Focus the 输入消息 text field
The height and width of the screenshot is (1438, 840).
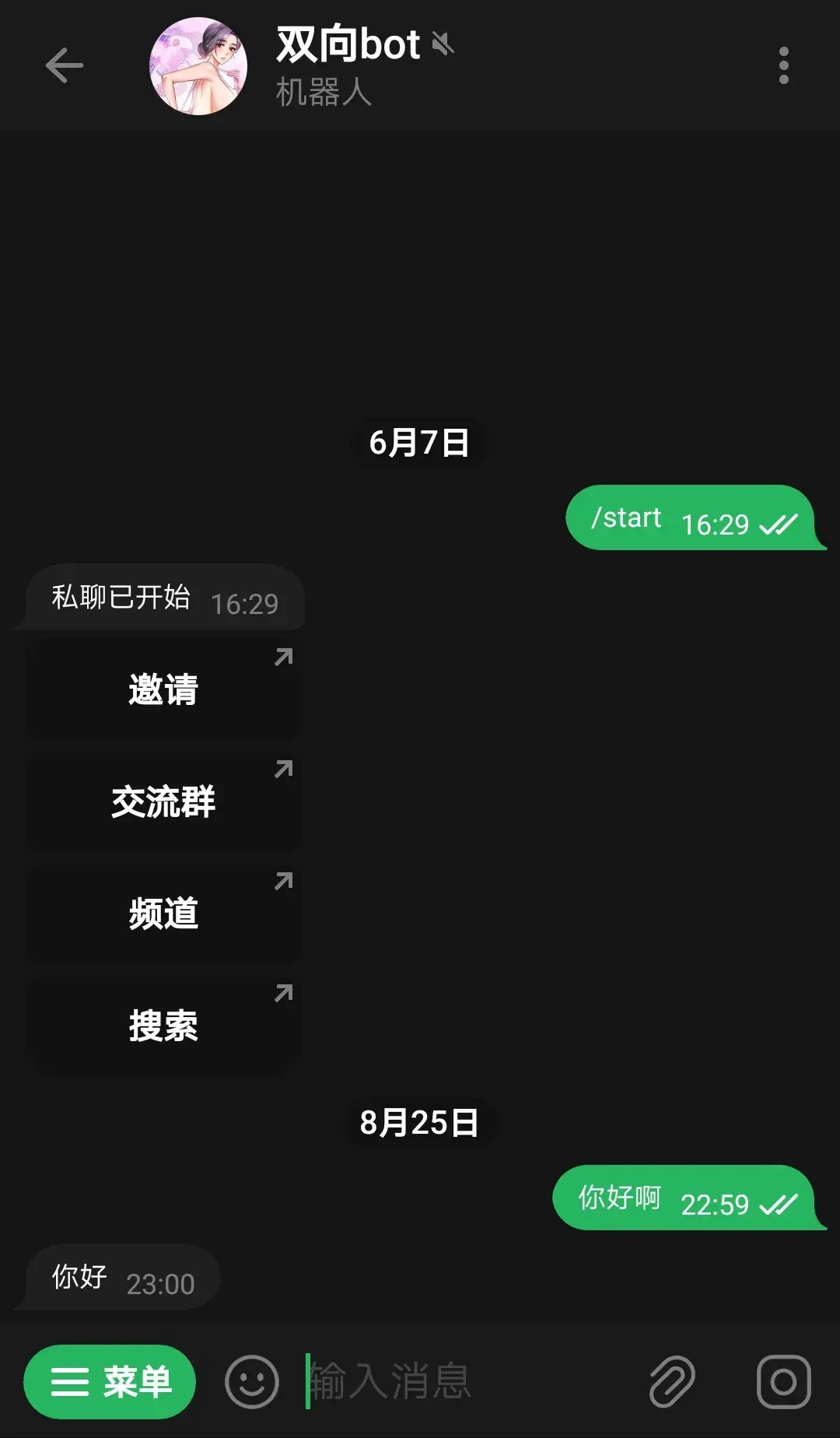[x=467, y=1382]
